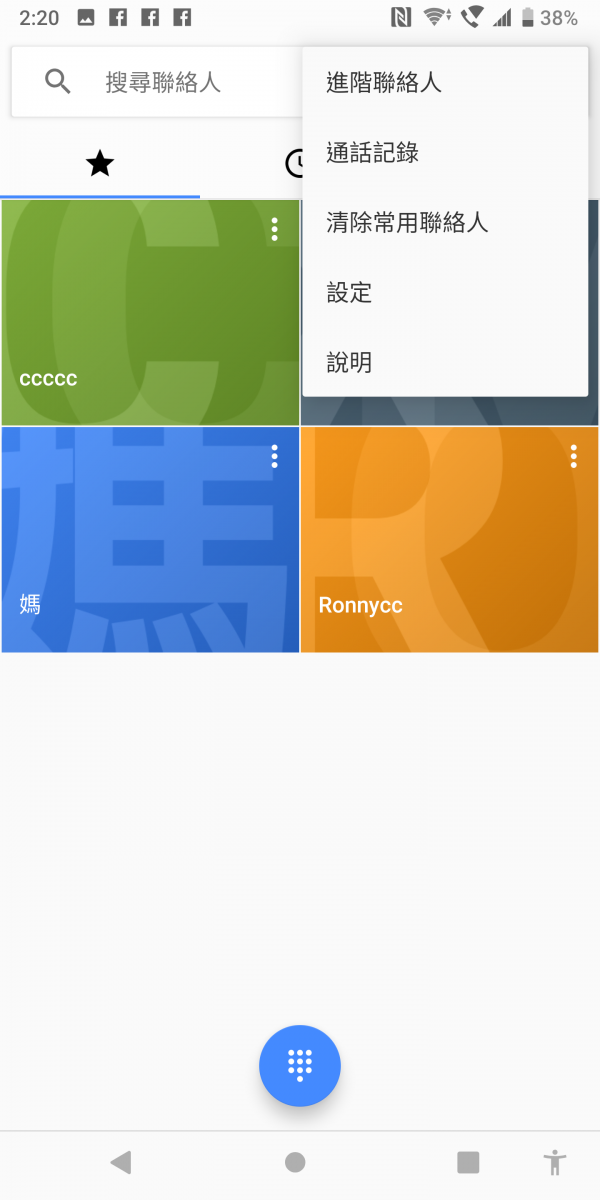Image resolution: width=600 pixels, height=1200 pixels.
Task: Open 說明 help menu item
Action: 445,362
